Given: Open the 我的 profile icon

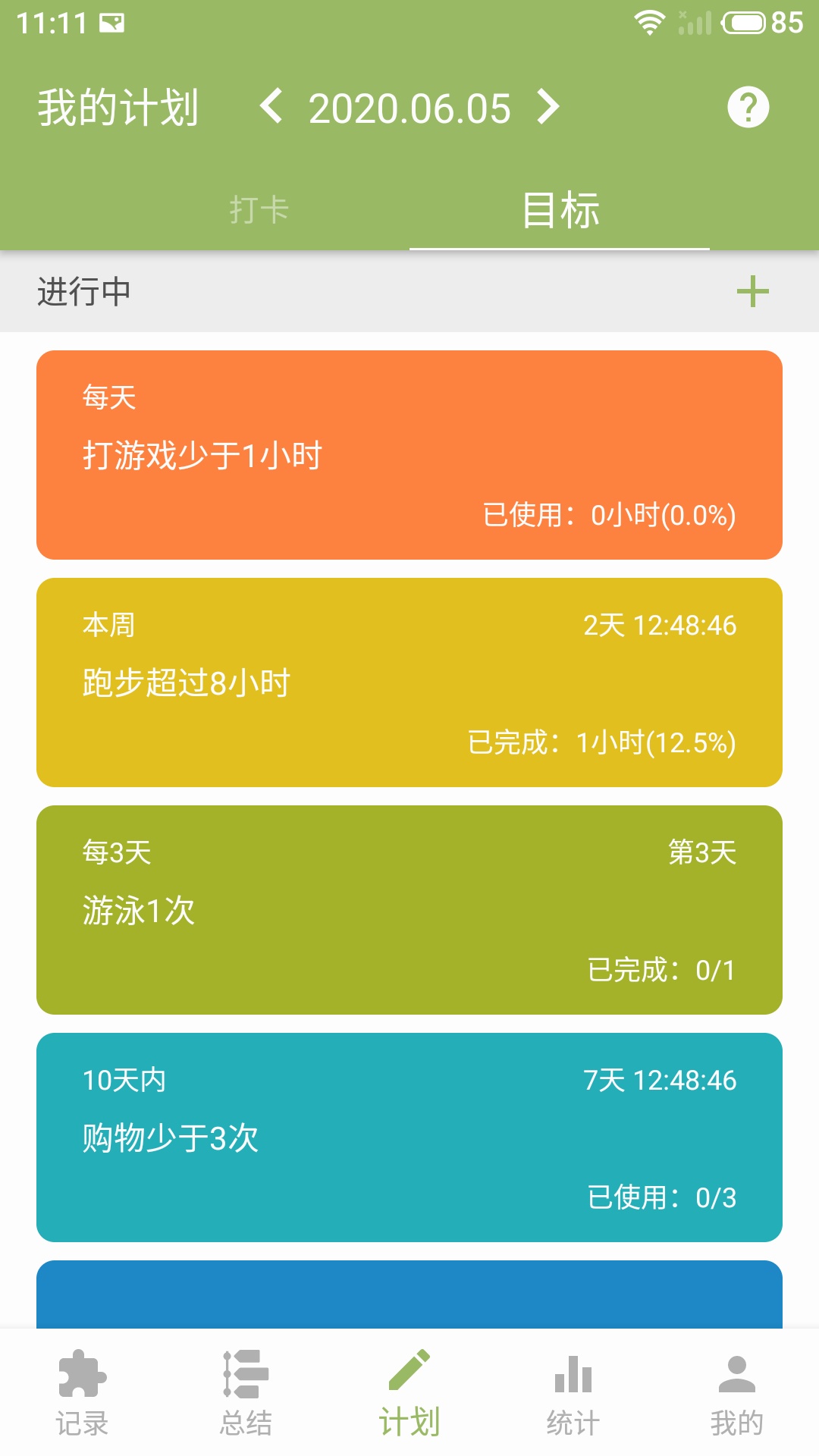Looking at the screenshot, I should pos(736,1373).
